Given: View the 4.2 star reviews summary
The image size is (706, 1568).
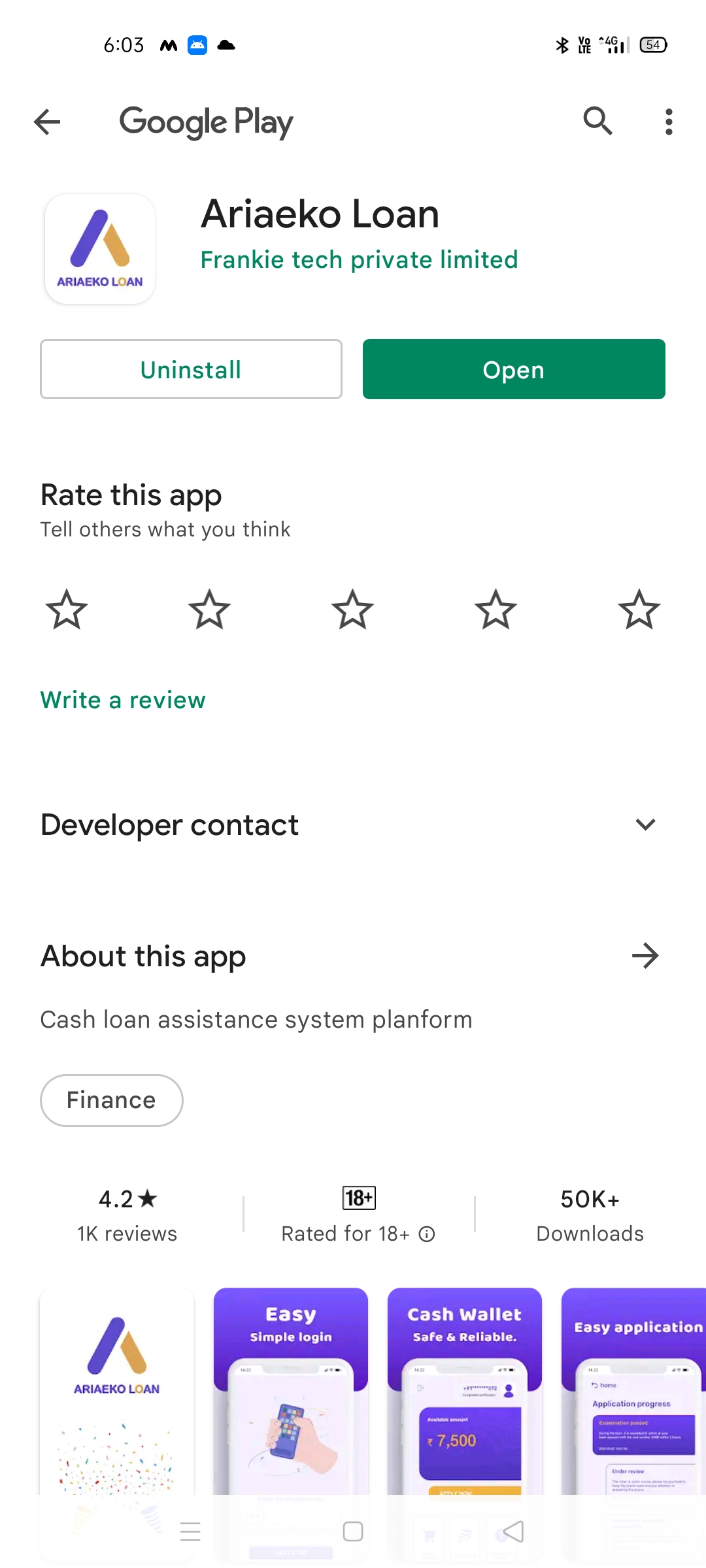Looking at the screenshot, I should (127, 1215).
